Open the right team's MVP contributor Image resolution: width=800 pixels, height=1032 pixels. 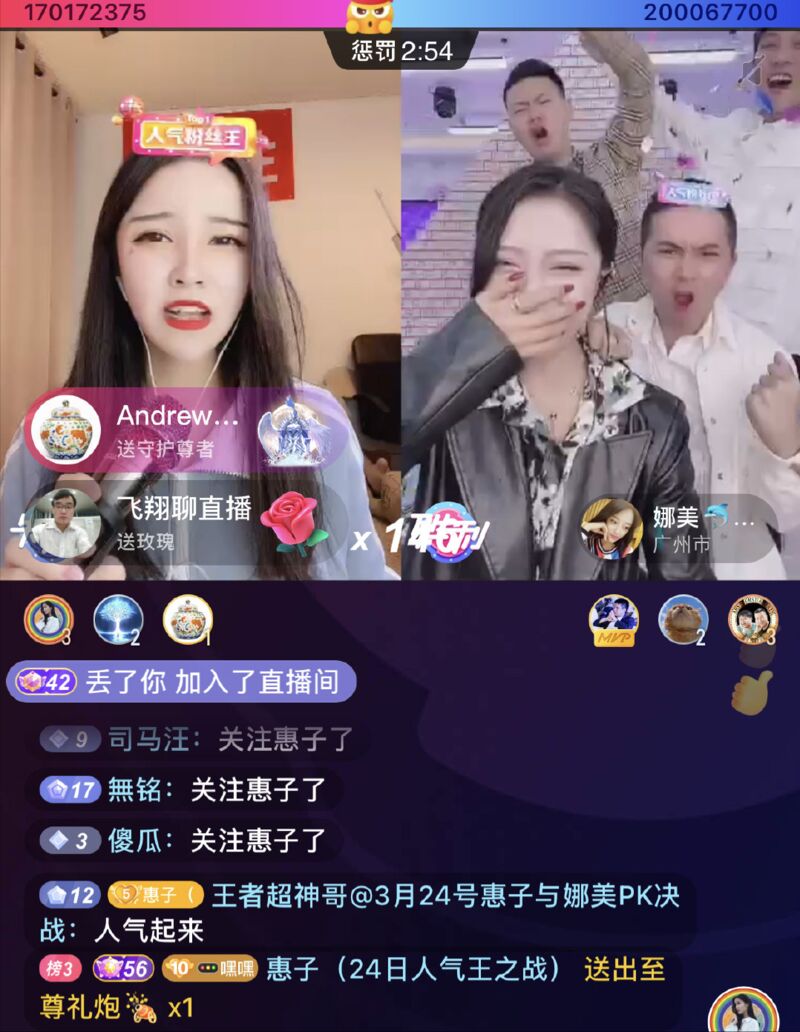(614, 620)
